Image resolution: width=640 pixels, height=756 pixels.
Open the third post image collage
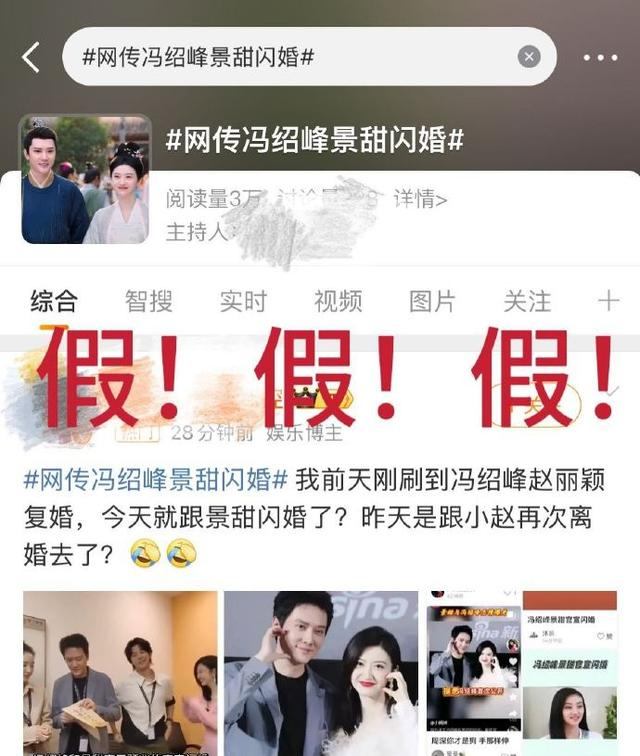click(522, 672)
